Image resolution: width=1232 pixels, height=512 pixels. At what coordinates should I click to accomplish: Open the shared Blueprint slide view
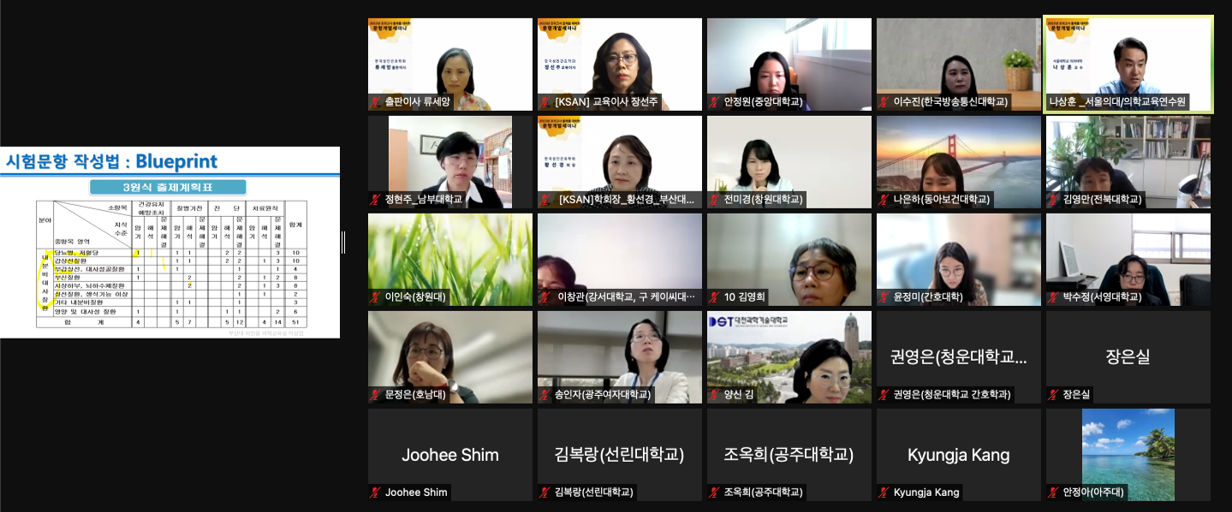[170, 242]
